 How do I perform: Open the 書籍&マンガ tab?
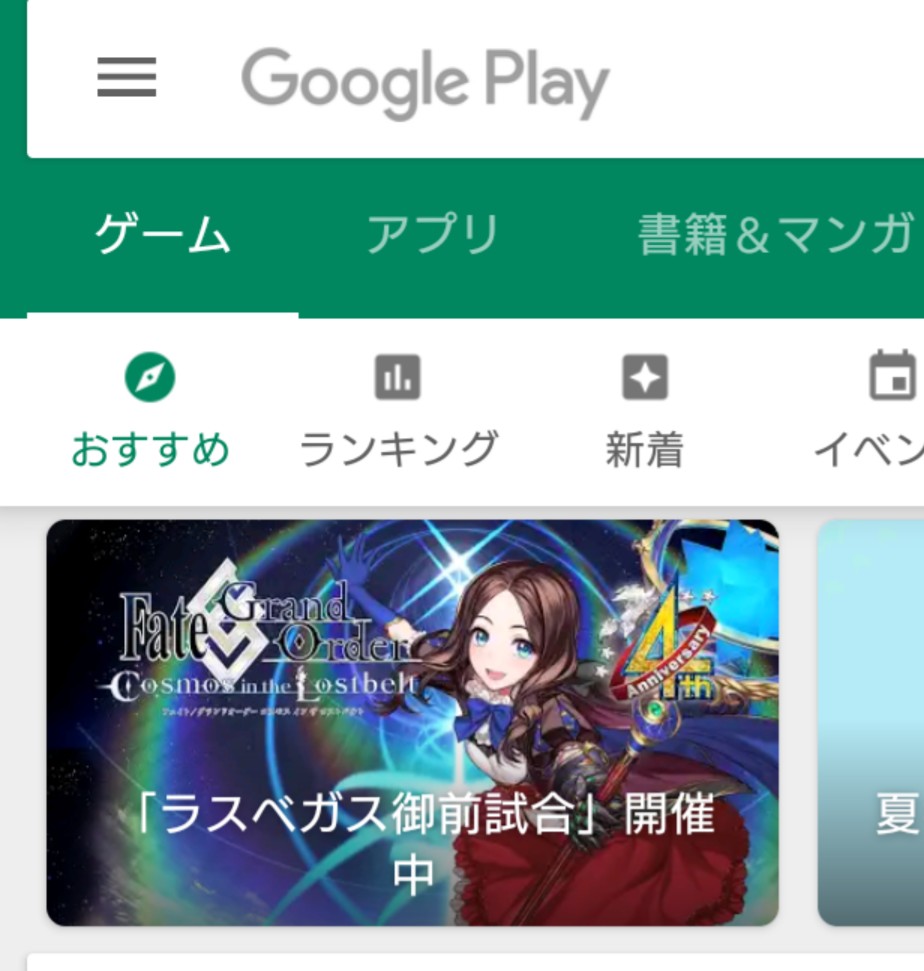[775, 236]
